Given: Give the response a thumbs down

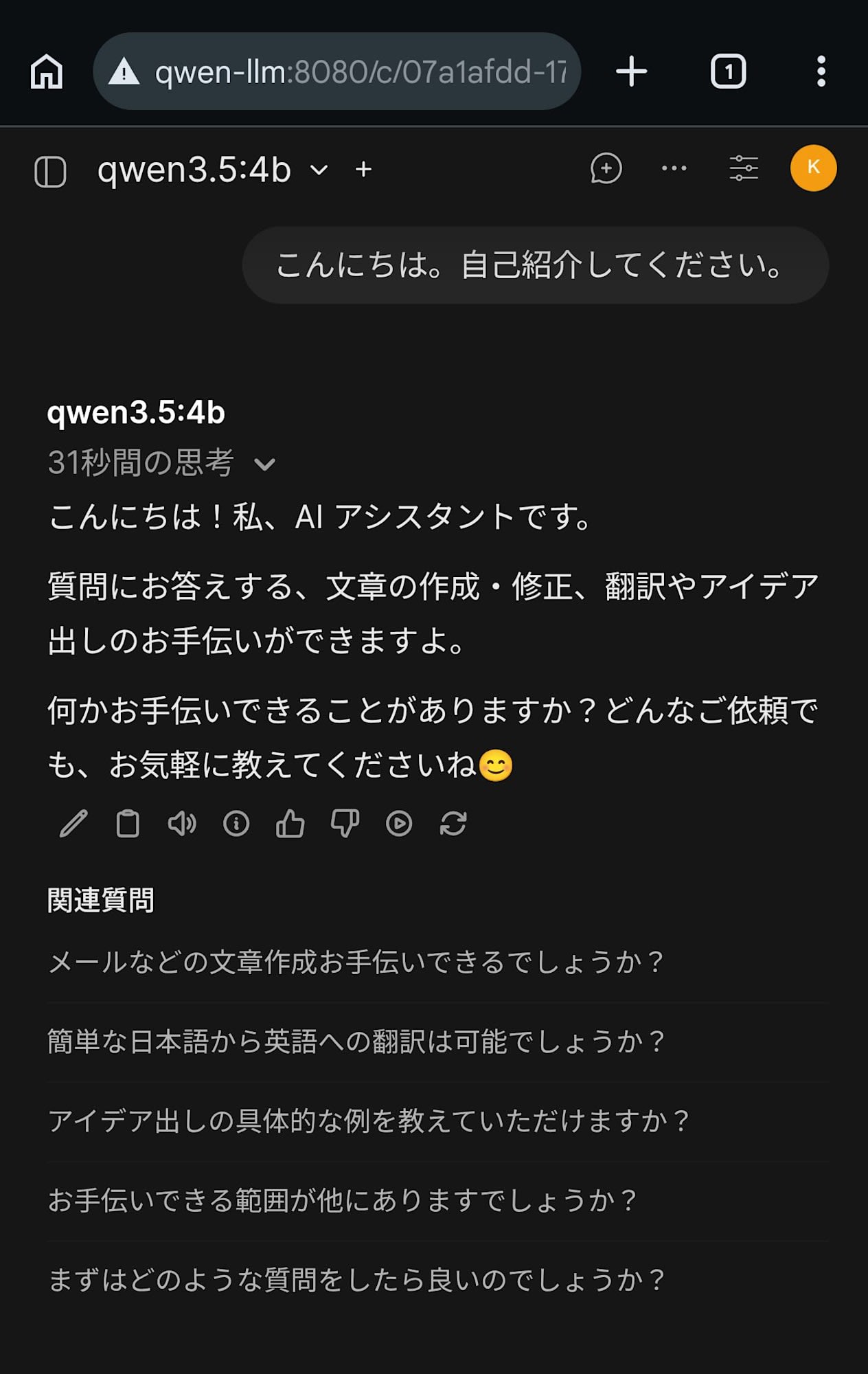Looking at the screenshot, I should 345,823.
